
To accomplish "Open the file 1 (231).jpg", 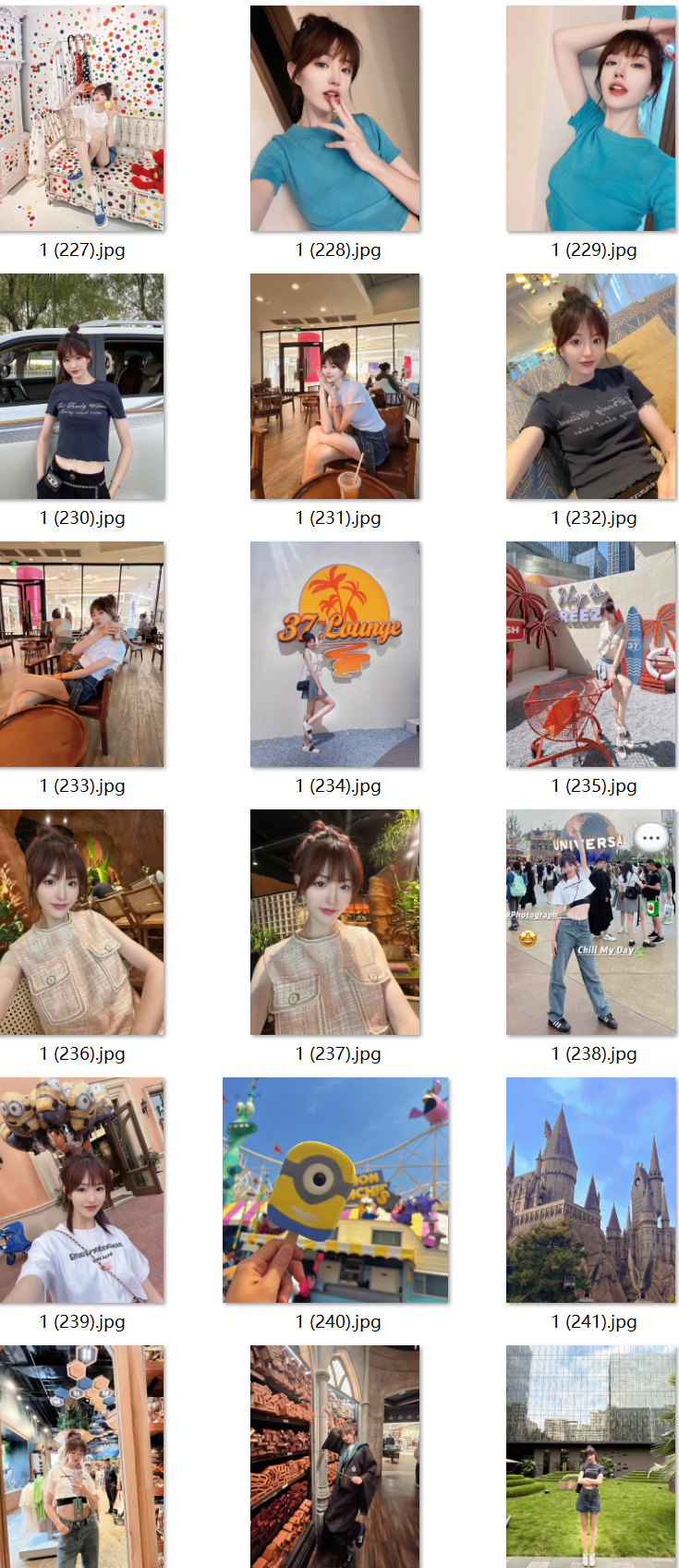I will (334, 386).
